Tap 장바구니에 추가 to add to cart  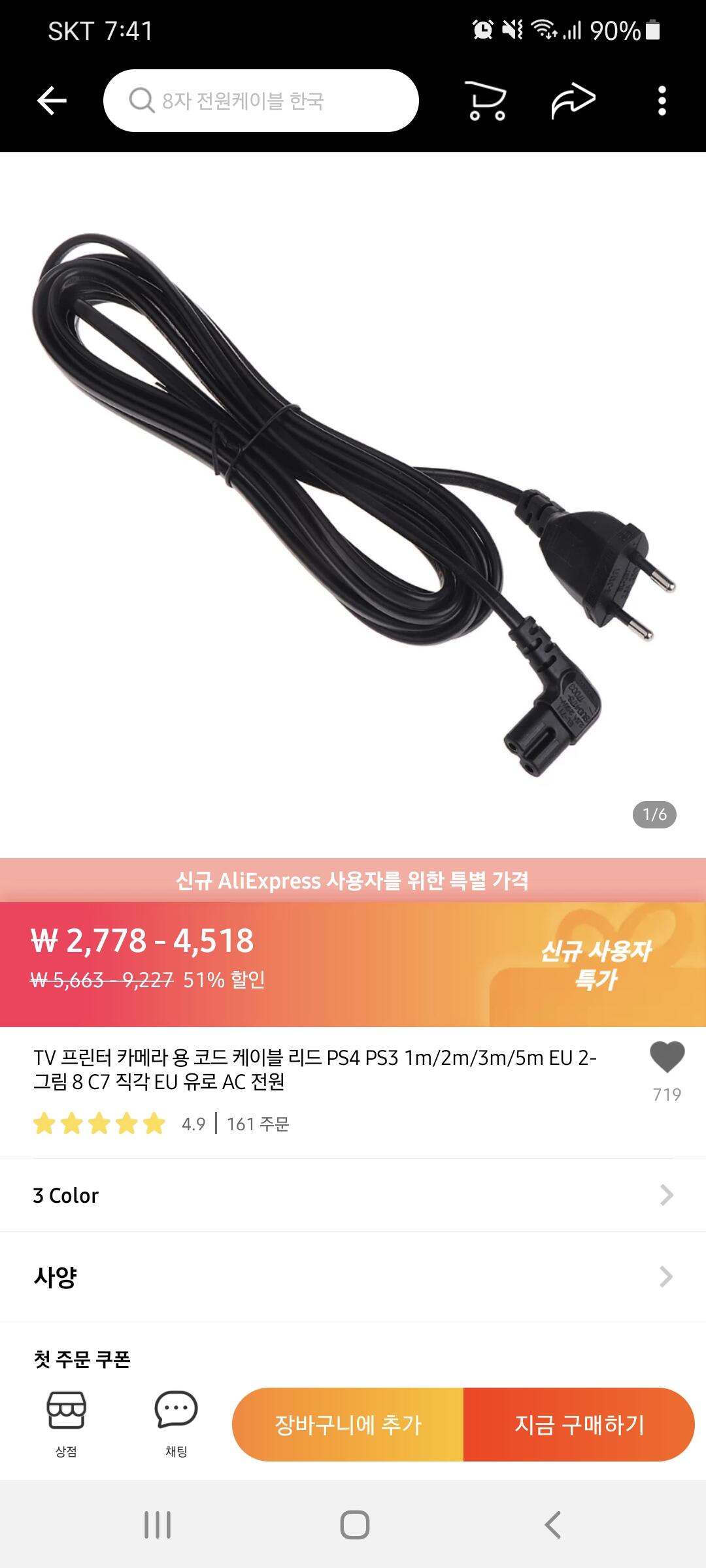pos(348,1424)
